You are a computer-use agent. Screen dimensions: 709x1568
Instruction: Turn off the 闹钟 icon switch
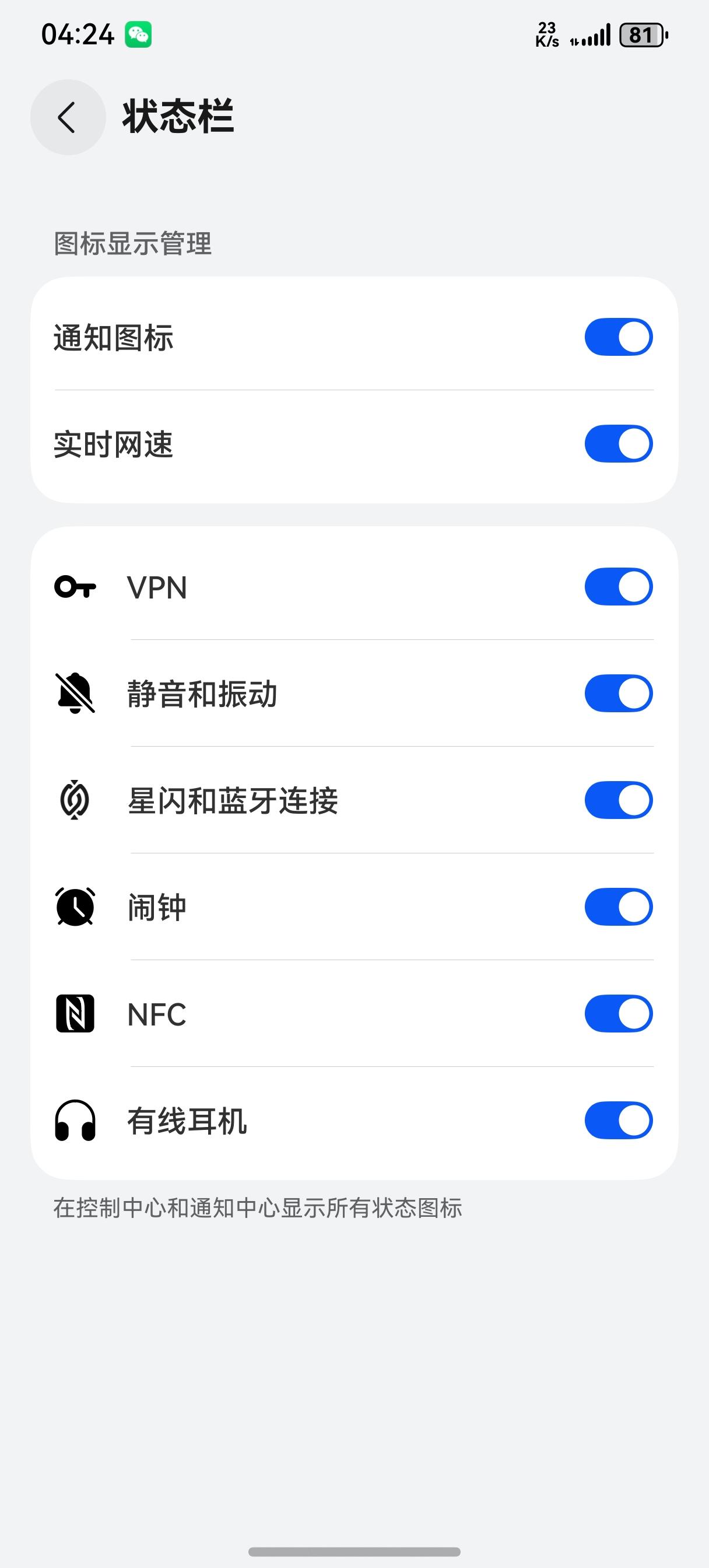tap(618, 907)
